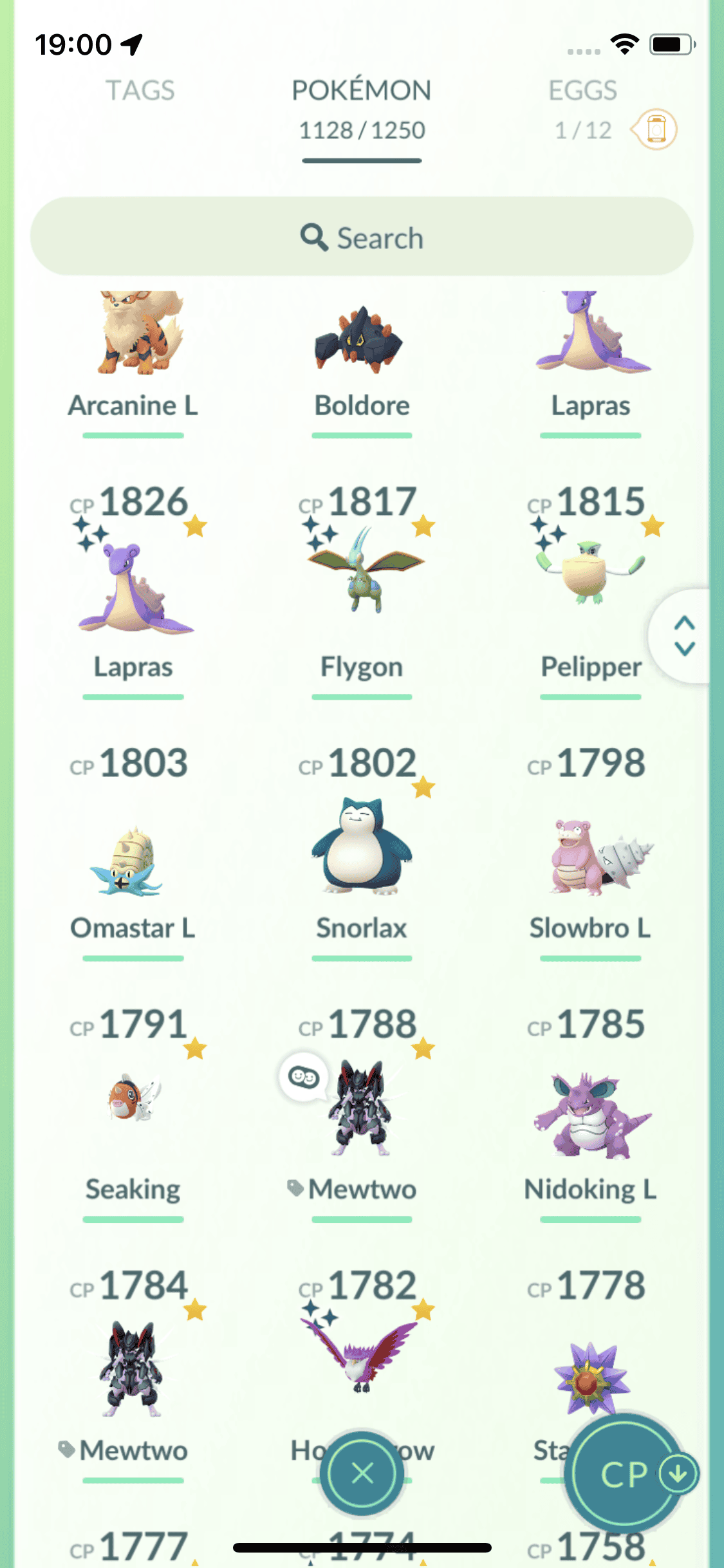Open Slowbro L with CP 1798
The width and height of the screenshot is (724, 1568).
point(589,856)
